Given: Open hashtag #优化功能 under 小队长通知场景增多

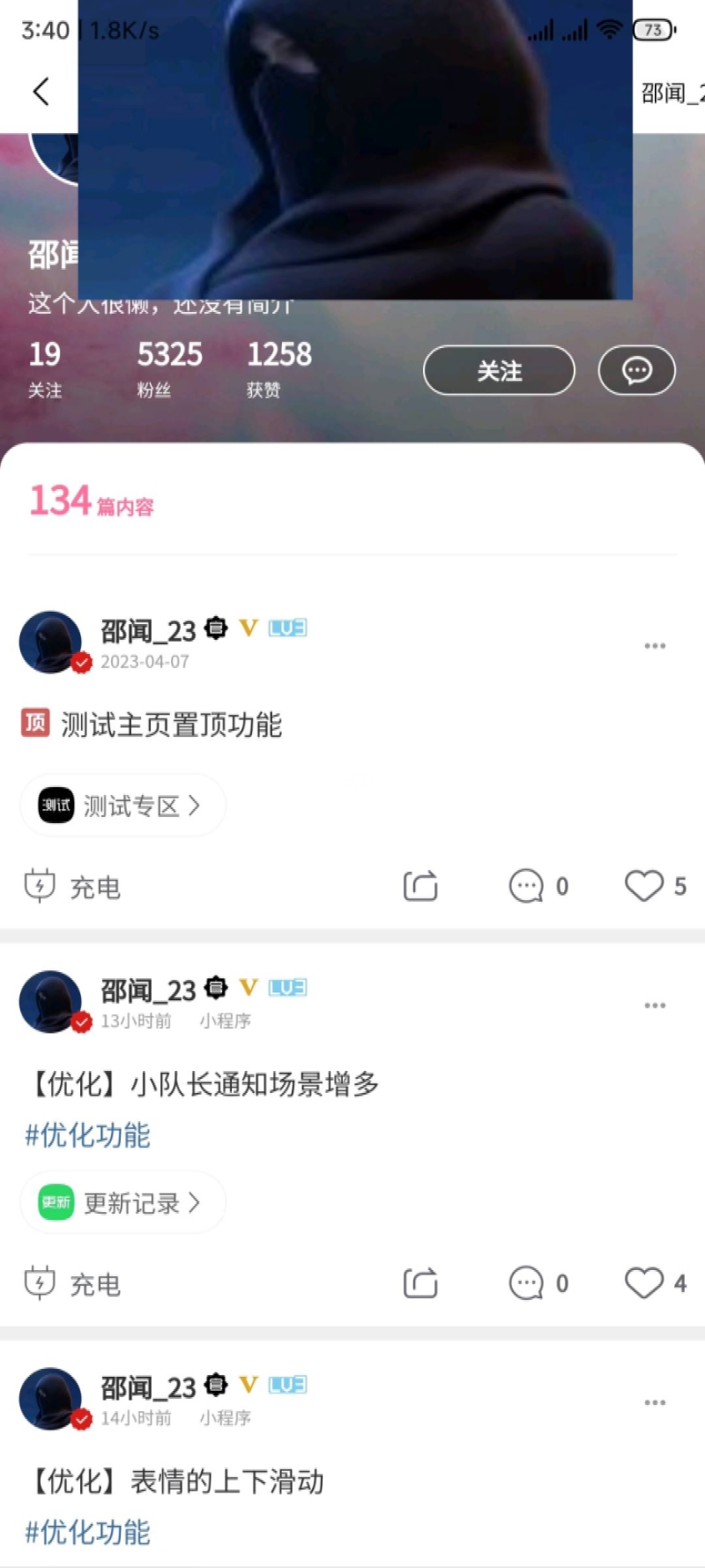Looking at the screenshot, I should pyautogui.click(x=87, y=1135).
